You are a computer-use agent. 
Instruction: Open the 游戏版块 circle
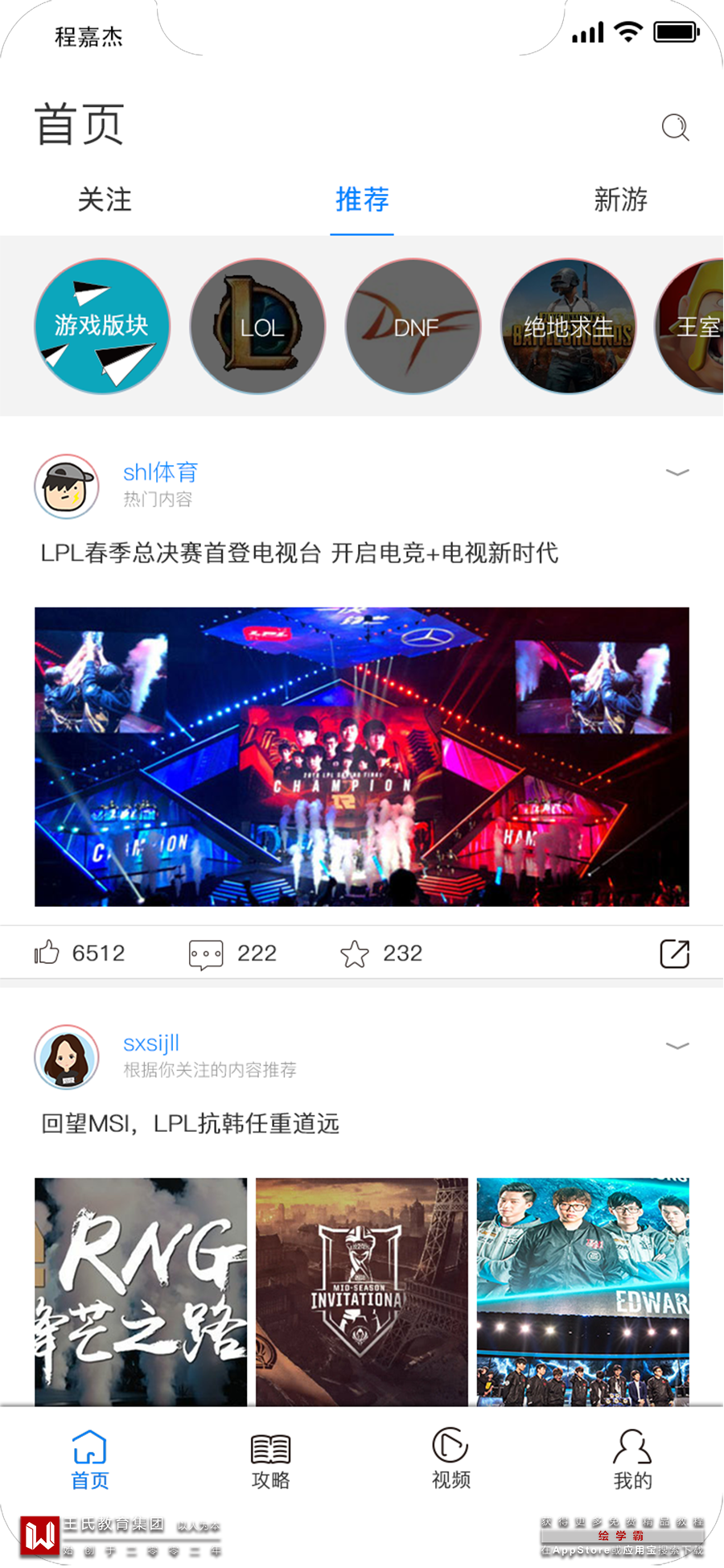pos(102,326)
